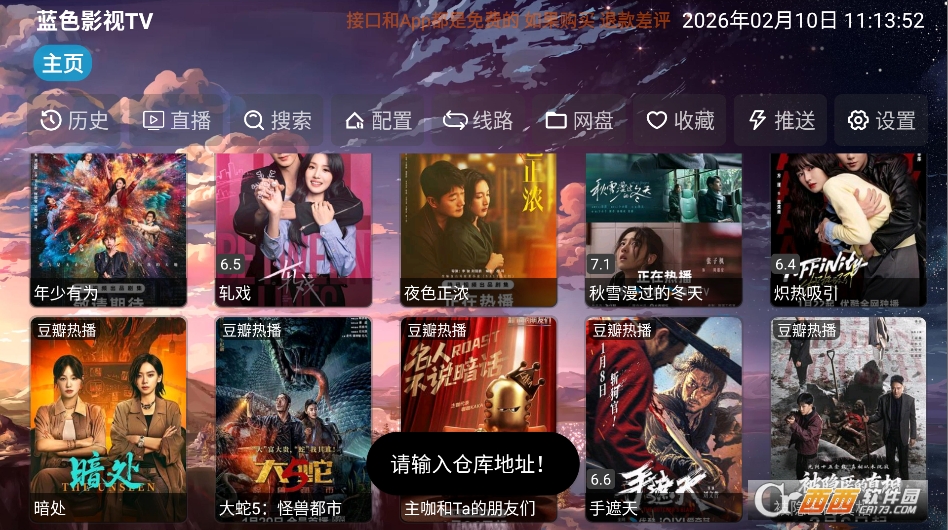Open the 暗处 movie card

(109, 410)
